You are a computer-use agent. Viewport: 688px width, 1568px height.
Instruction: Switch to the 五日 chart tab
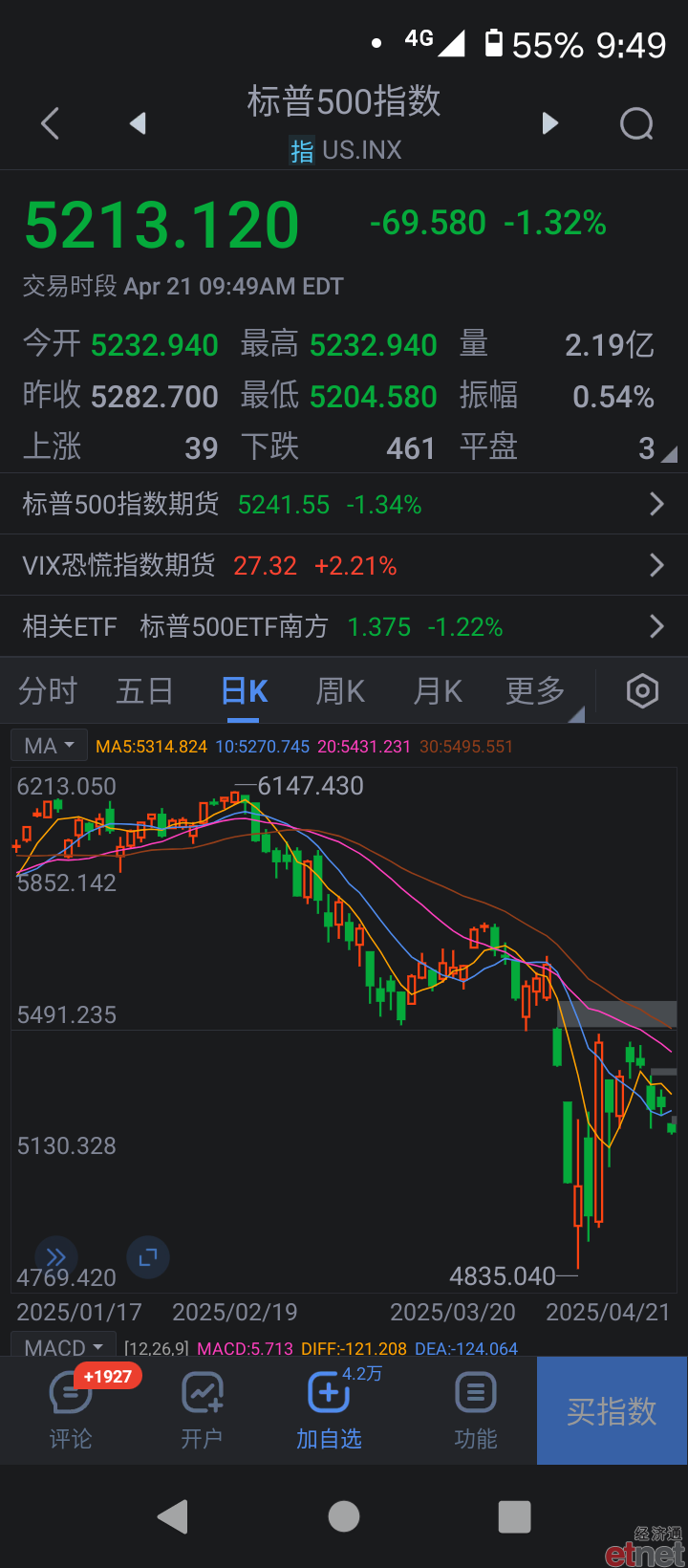(x=145, y=690)
